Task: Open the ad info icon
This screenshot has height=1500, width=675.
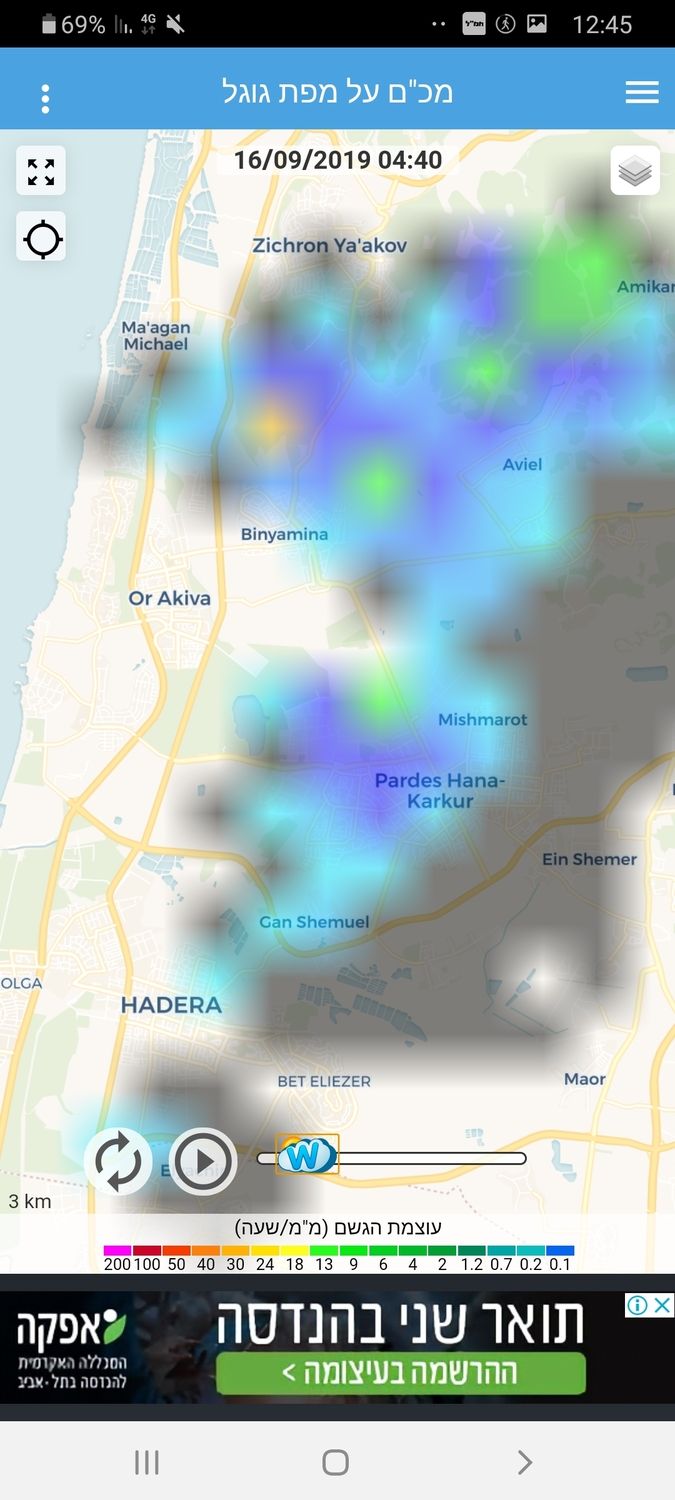Action: click(637, 1305)
